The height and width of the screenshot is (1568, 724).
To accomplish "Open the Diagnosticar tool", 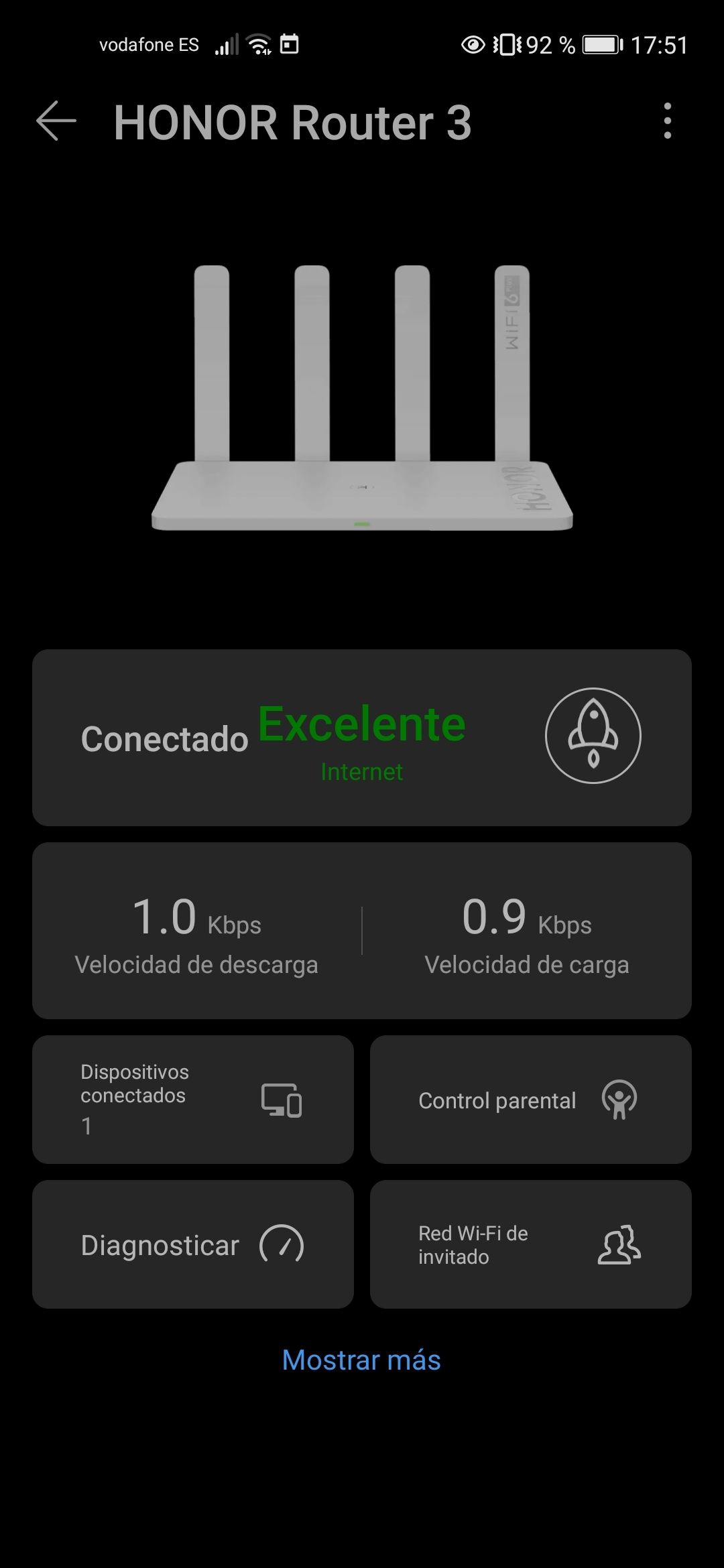I will click(x=194, y=1244).
